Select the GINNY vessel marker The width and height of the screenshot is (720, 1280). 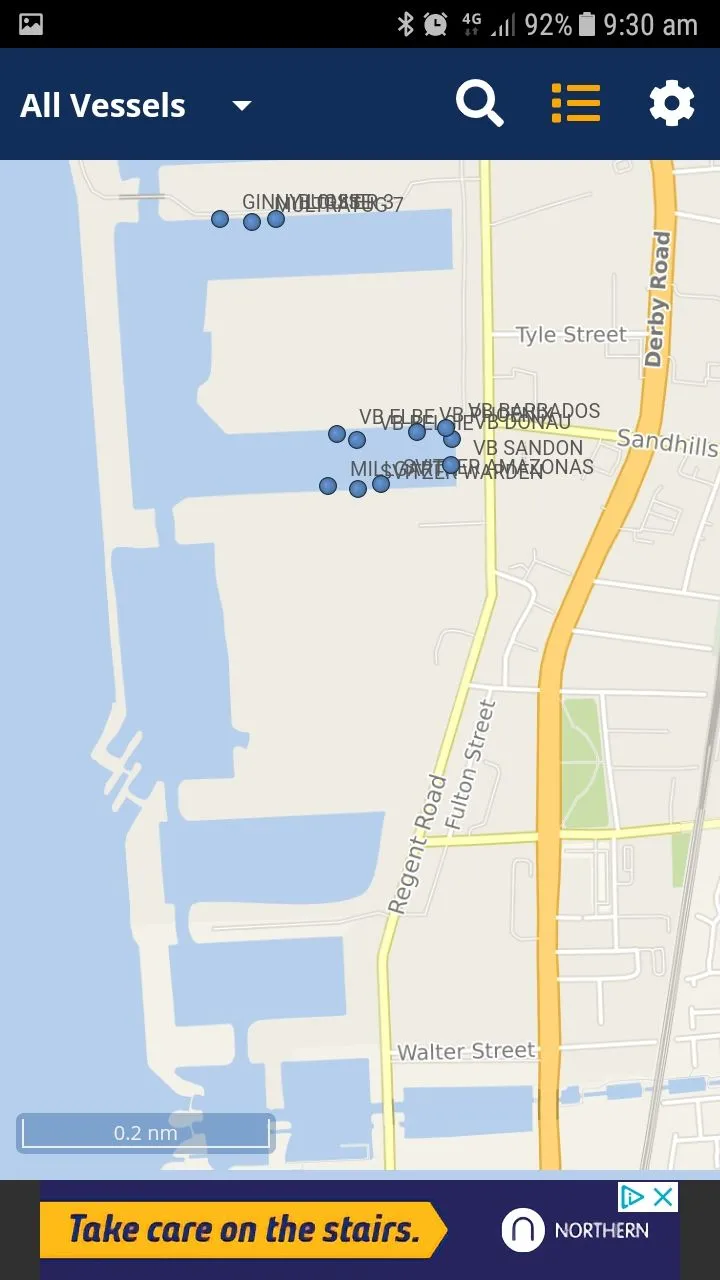click(220, 219)
